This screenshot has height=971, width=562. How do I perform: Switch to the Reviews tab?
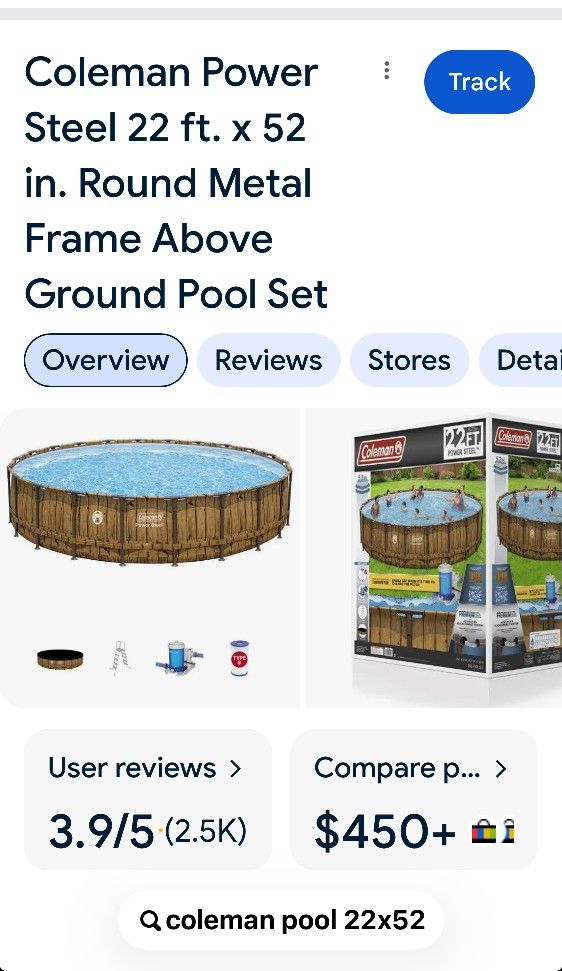[x=269, y=360]
